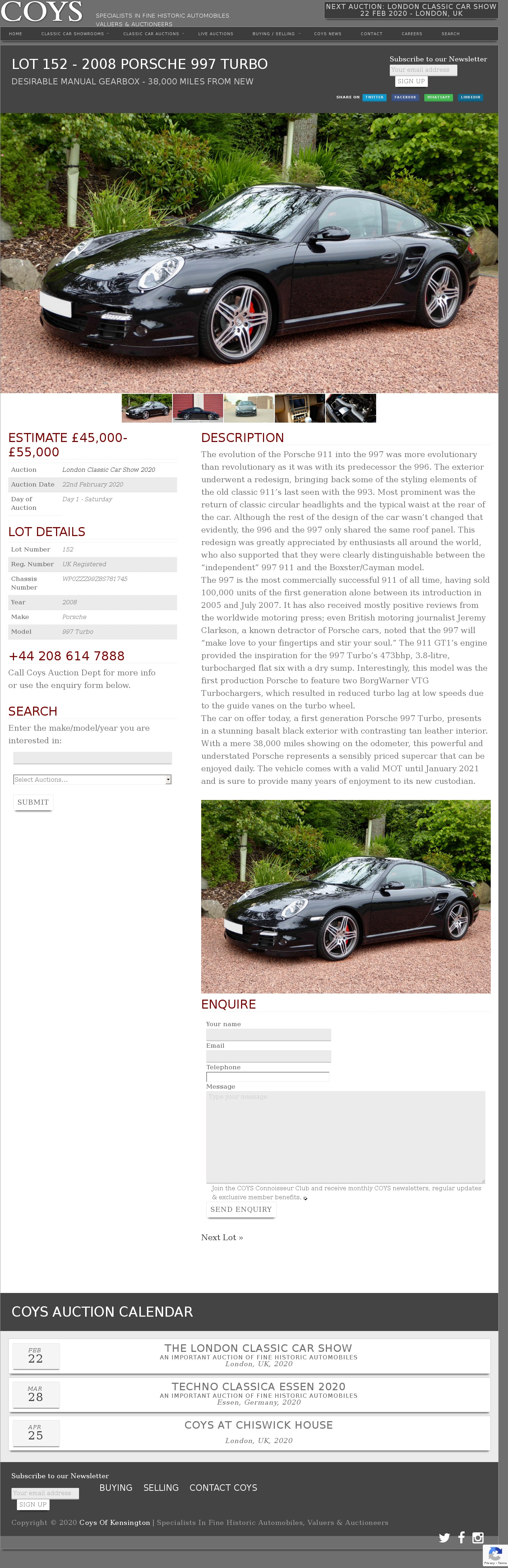View the engine bay thumbnail photo
This screenshot has width=508, height=1568.
pos(351,408)
